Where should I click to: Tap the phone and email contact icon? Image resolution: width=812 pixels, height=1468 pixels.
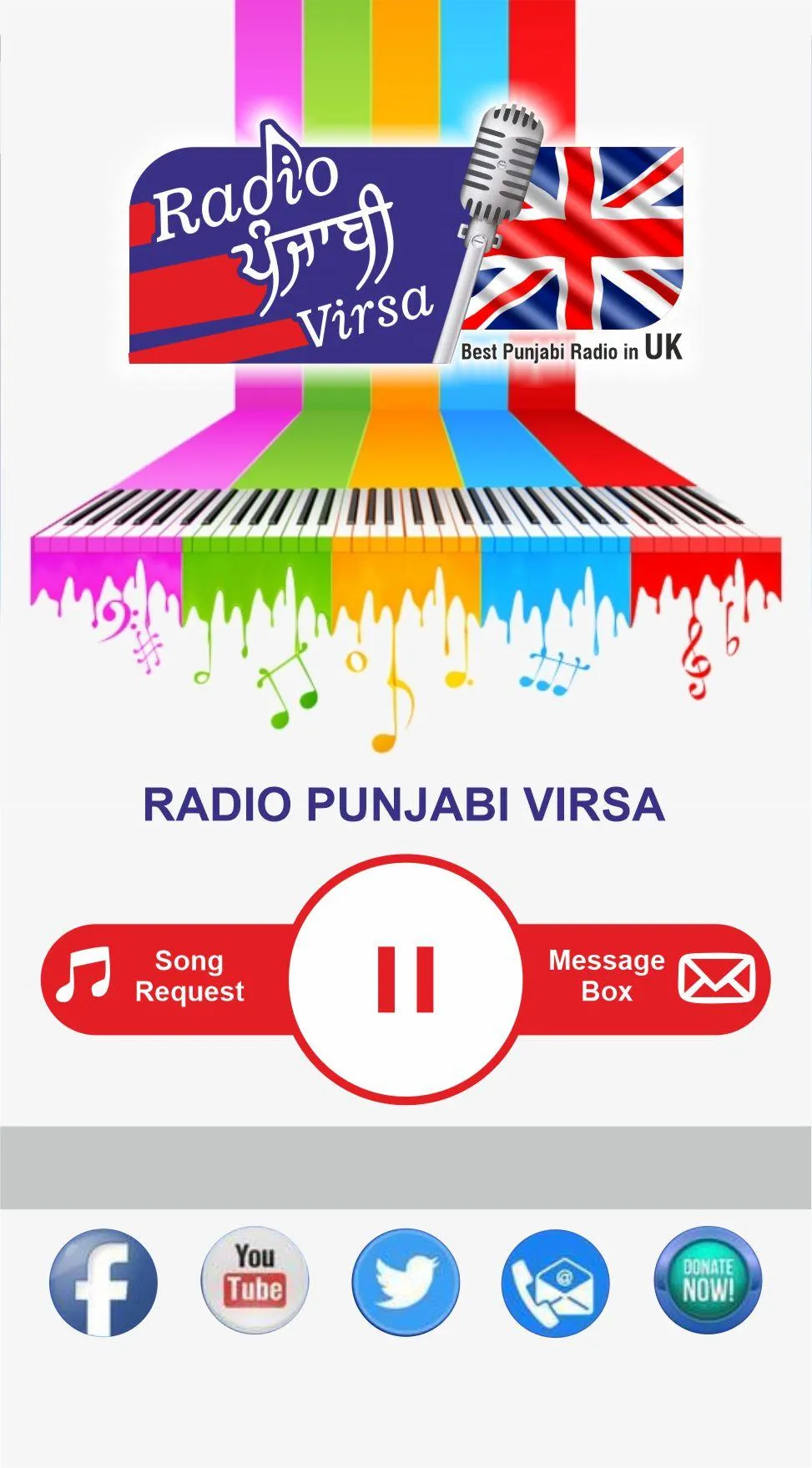coord(556,1281)
